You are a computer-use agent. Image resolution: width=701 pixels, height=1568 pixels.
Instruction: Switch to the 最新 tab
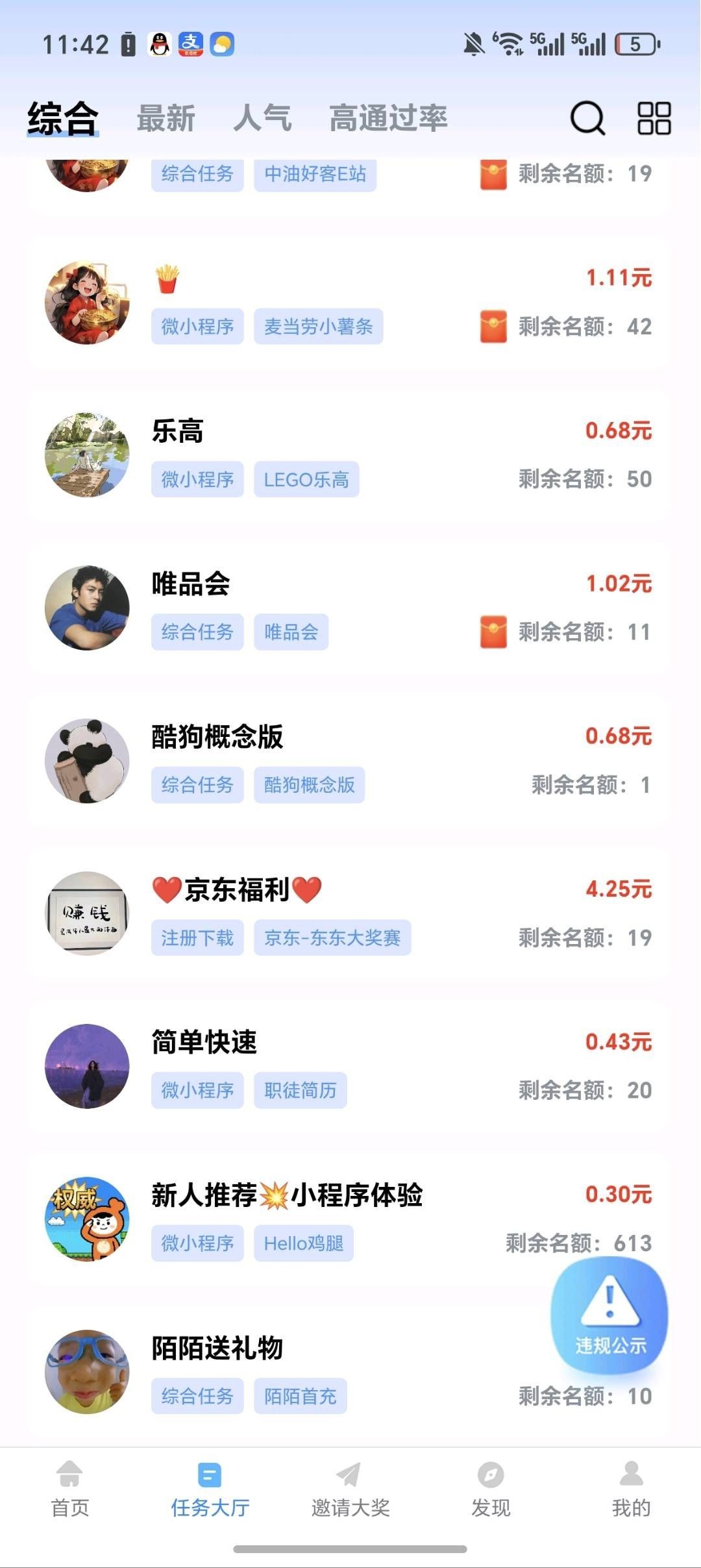click(x=166, y=119)
